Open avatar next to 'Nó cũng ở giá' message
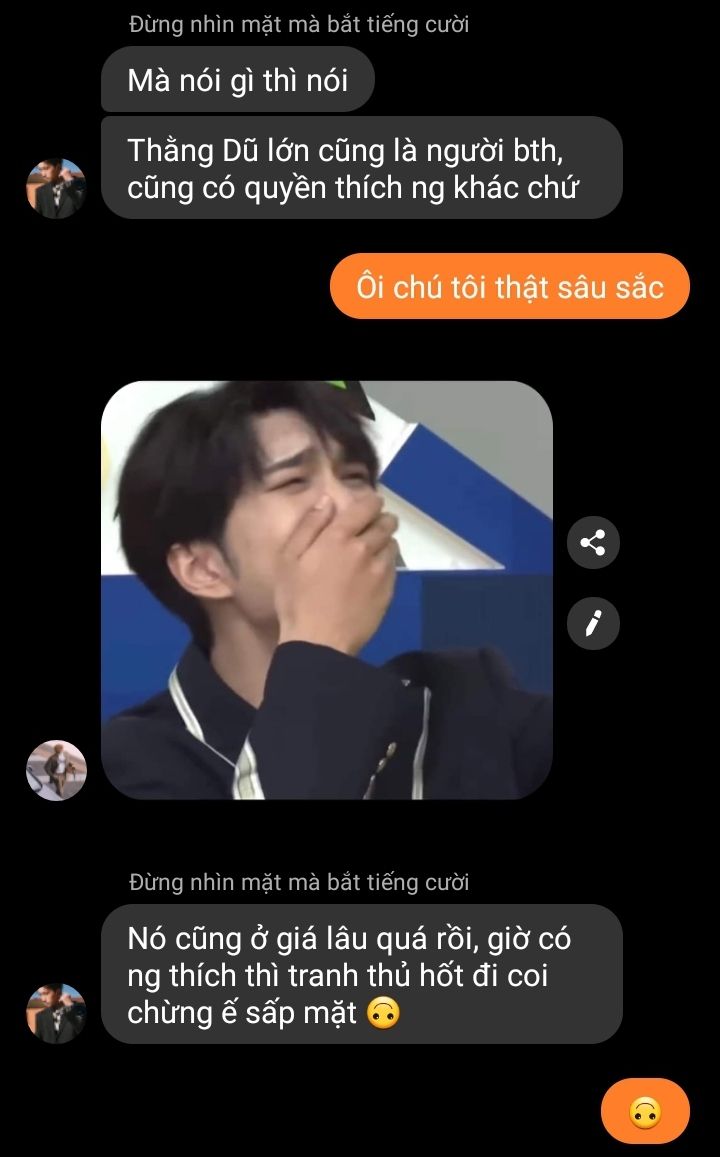The image size is (720, 1157). [x=56, y=1013]
